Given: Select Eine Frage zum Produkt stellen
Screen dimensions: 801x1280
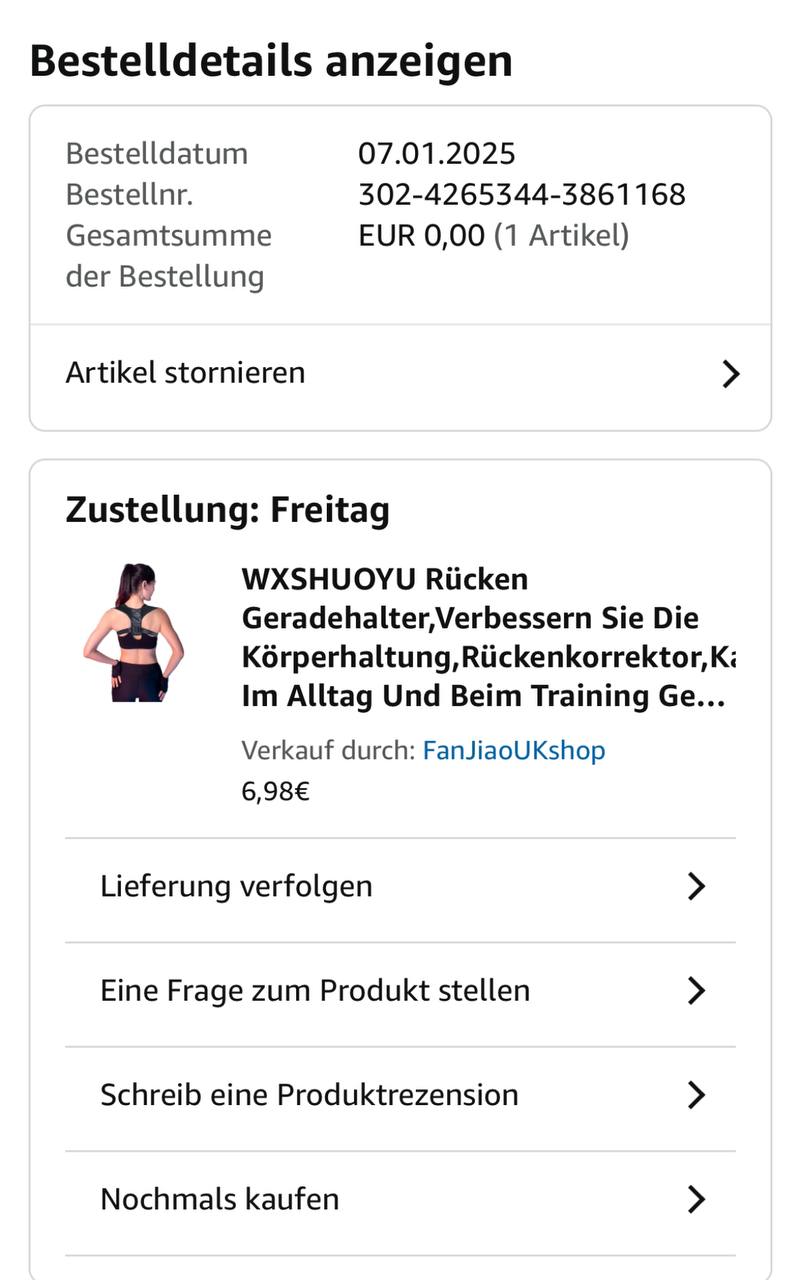Looking at the screenshot, I should [400, 991].
